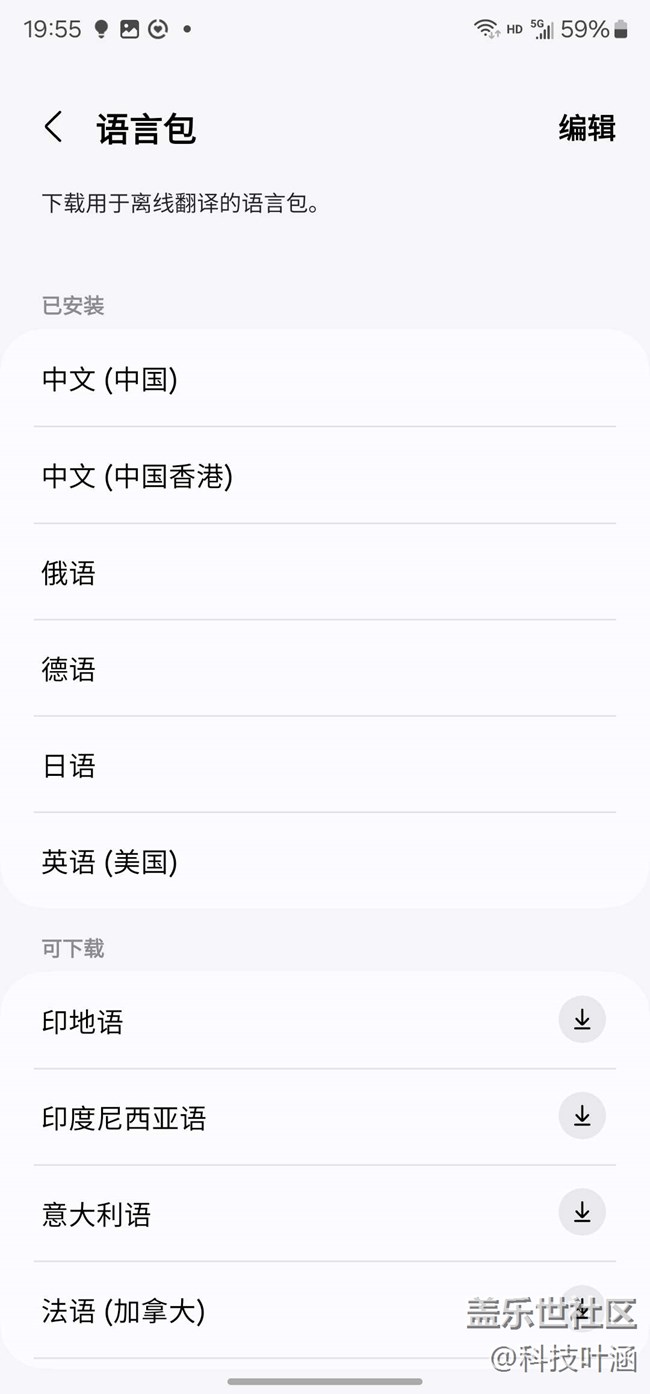
Task: Select the 中文 (中国香港) row
Action: (x=324, y=476)
